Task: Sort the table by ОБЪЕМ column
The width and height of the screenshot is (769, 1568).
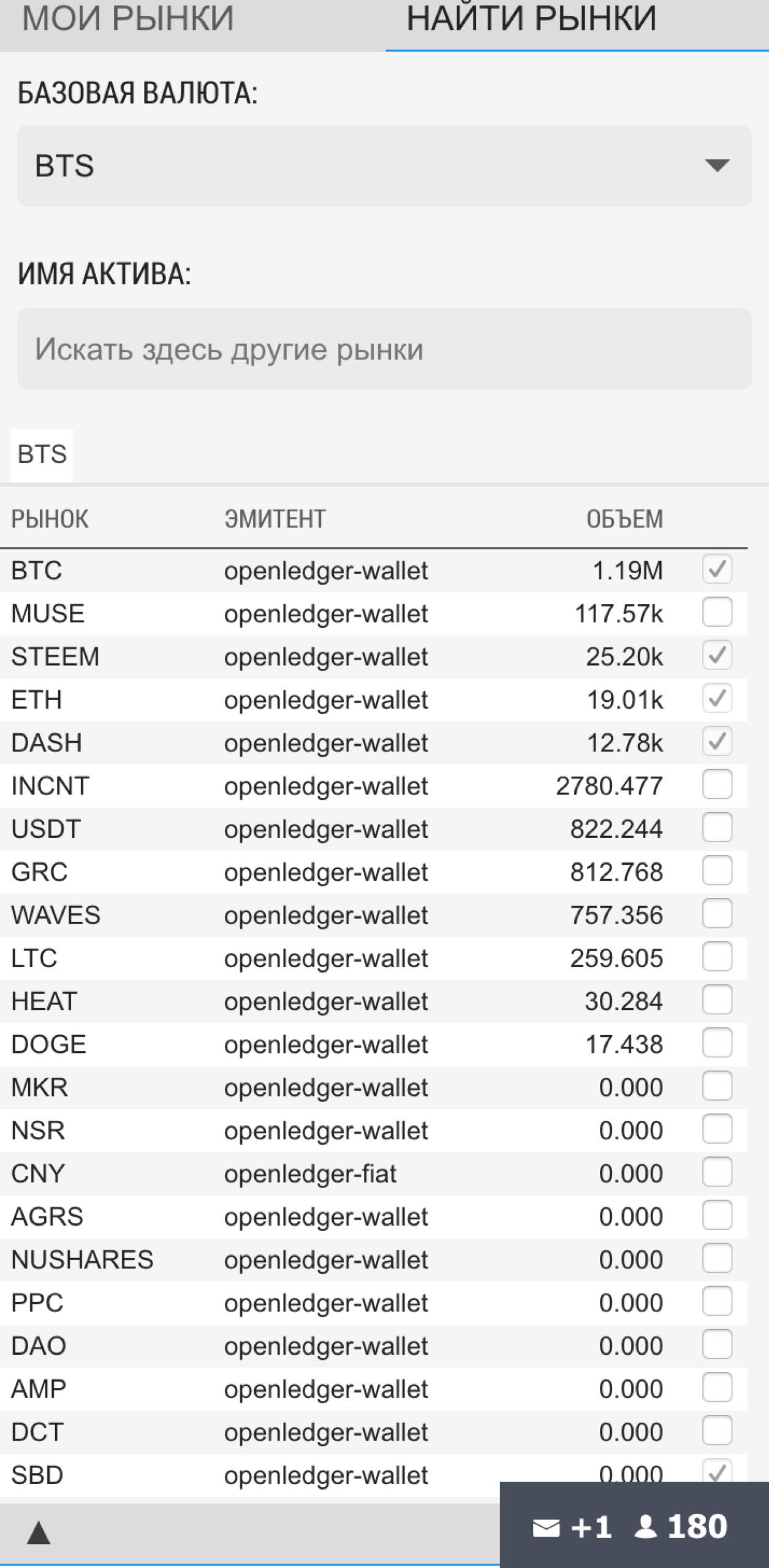Action: tap(624, 519)
